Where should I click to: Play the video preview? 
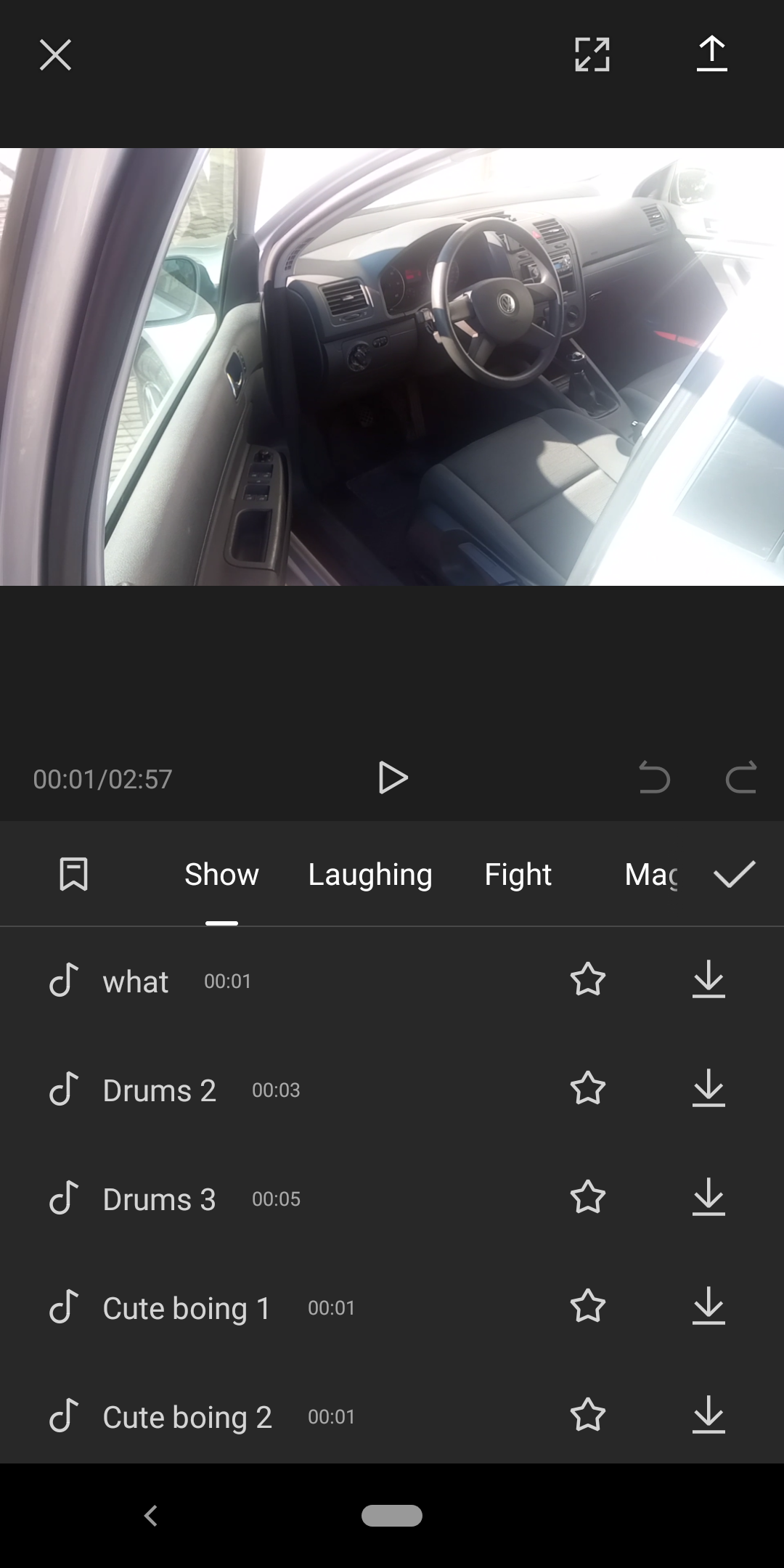pyautogui.click(x=393, y=778)
